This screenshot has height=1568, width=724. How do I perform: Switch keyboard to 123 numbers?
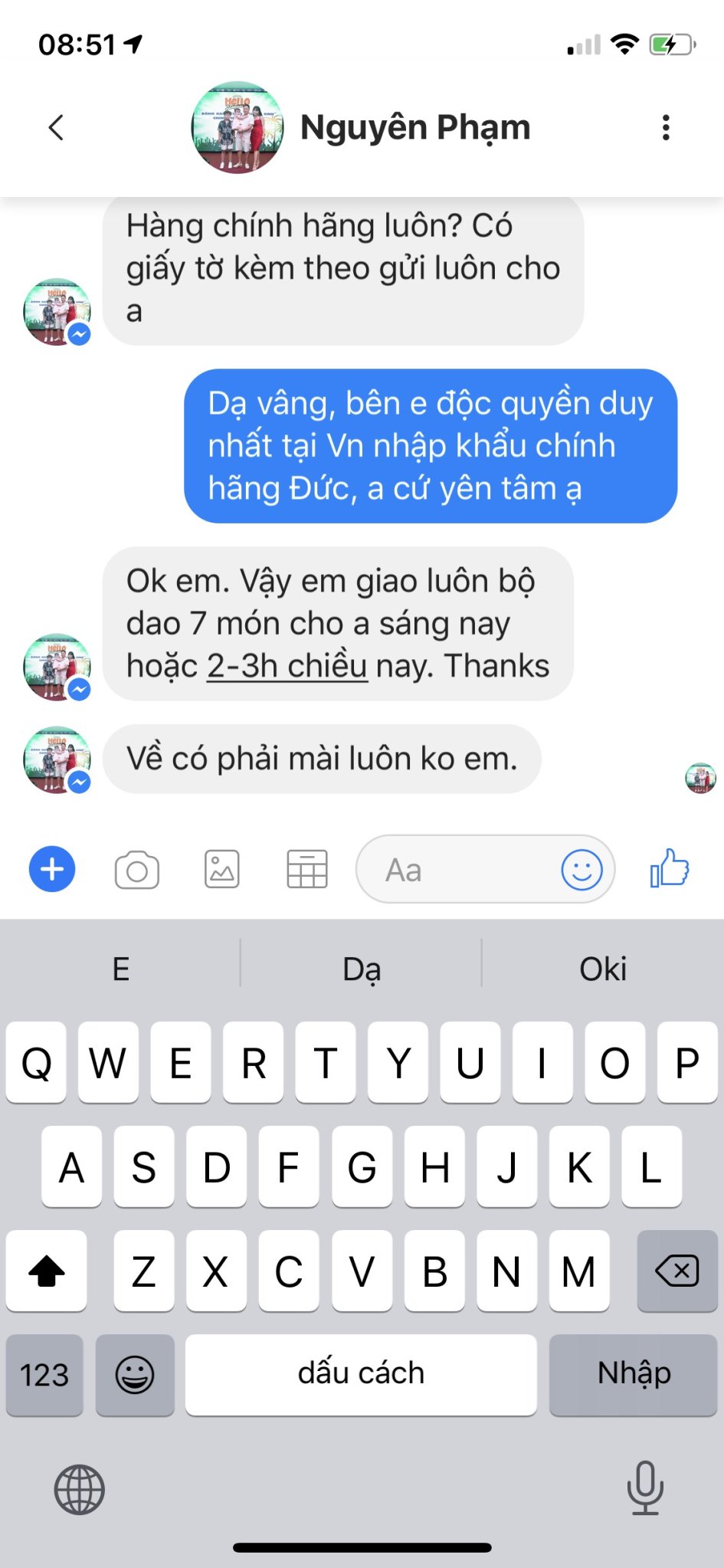44,1374
